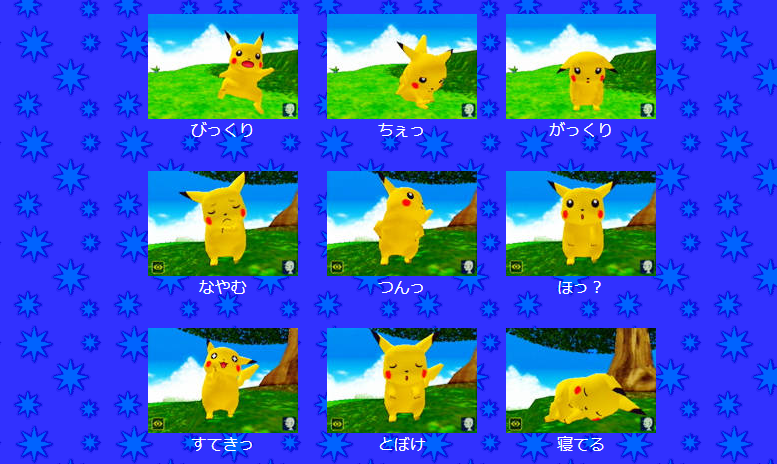Open the 寝てる sleeping Pikachu image
This screenshot has height=464, width=777.
(580, 380)
